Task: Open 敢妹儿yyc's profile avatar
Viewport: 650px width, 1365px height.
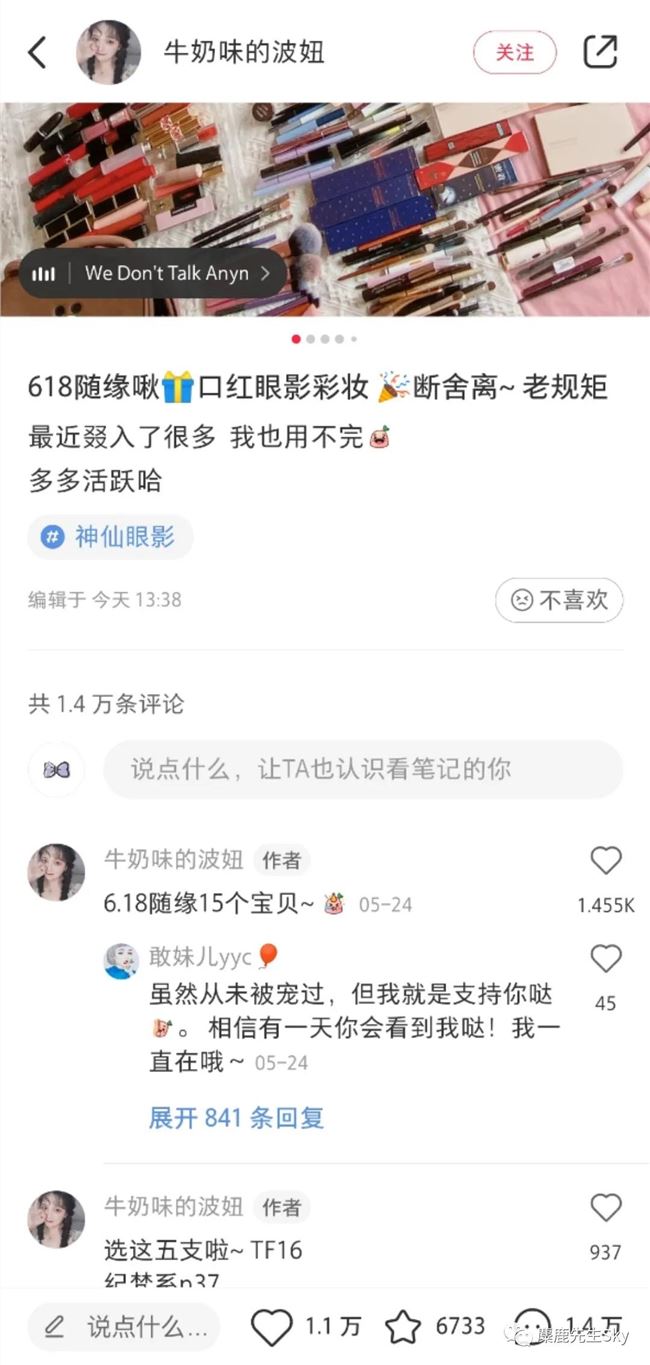Action: point(121,960)
